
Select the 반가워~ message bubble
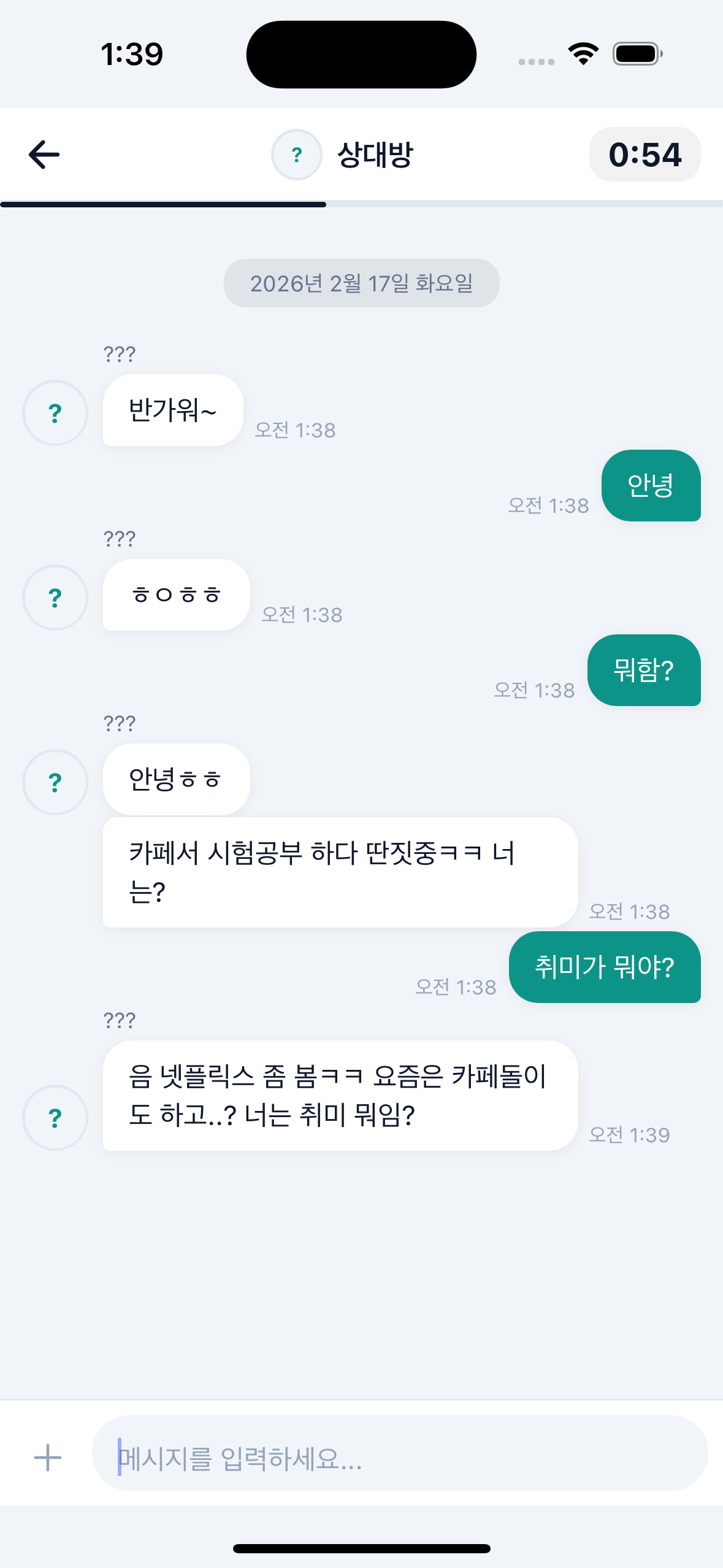[x=172, y=412]
